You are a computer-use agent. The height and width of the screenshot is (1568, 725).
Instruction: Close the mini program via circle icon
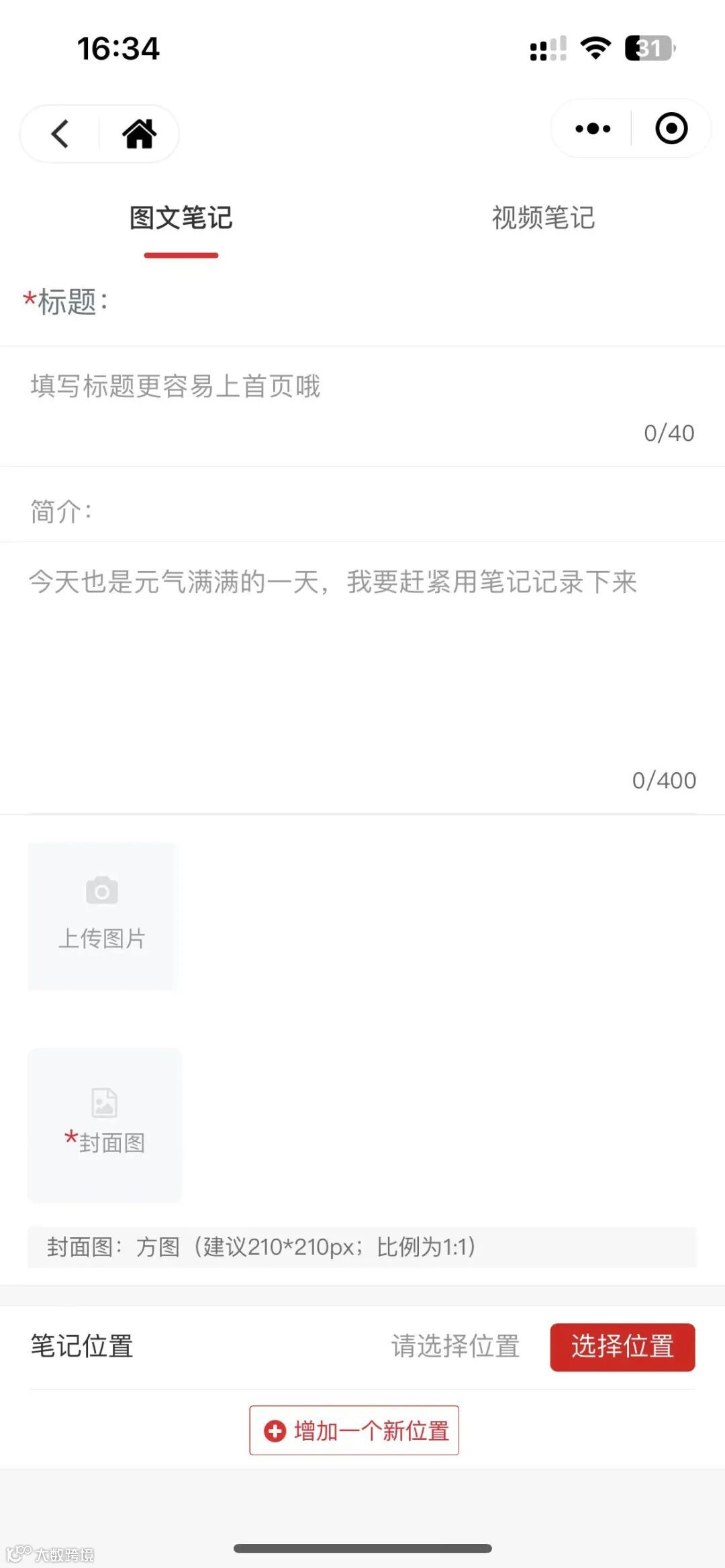tap(671, 128)
